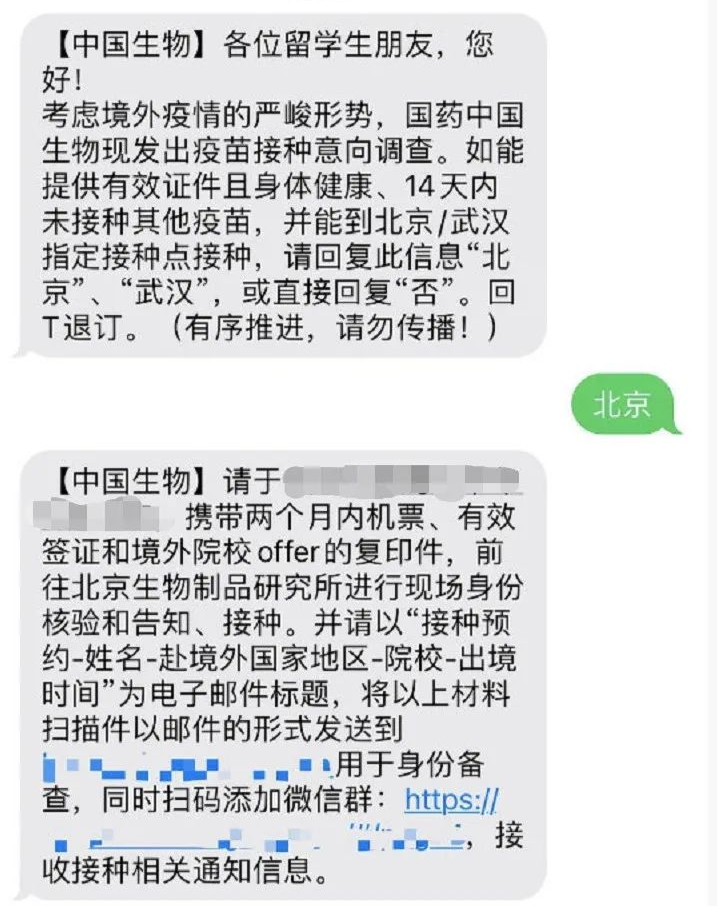Screen dimensions: 717x906
Task: Open the https link in the second message
Action: (451, 799)
